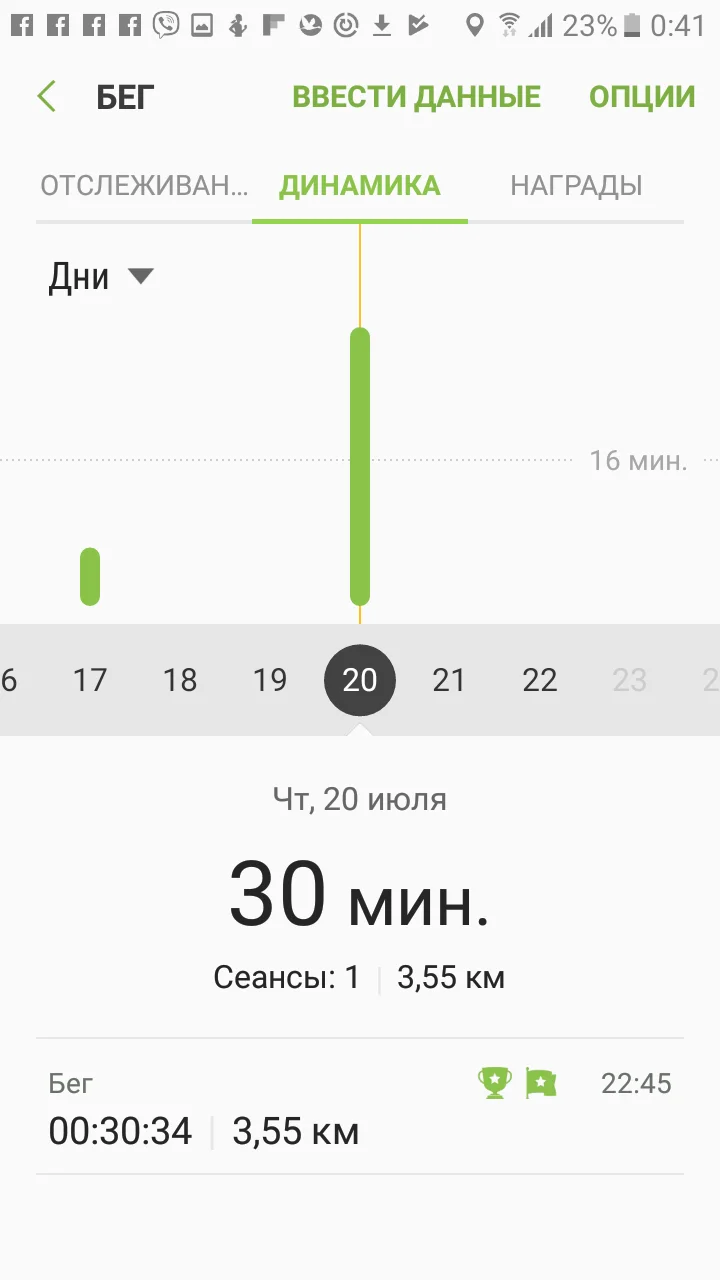The width and height of the screenshot is (720, 1280).
Task: Switch to the НАГРАДЫ tab
Action: (x=576, y=186)
